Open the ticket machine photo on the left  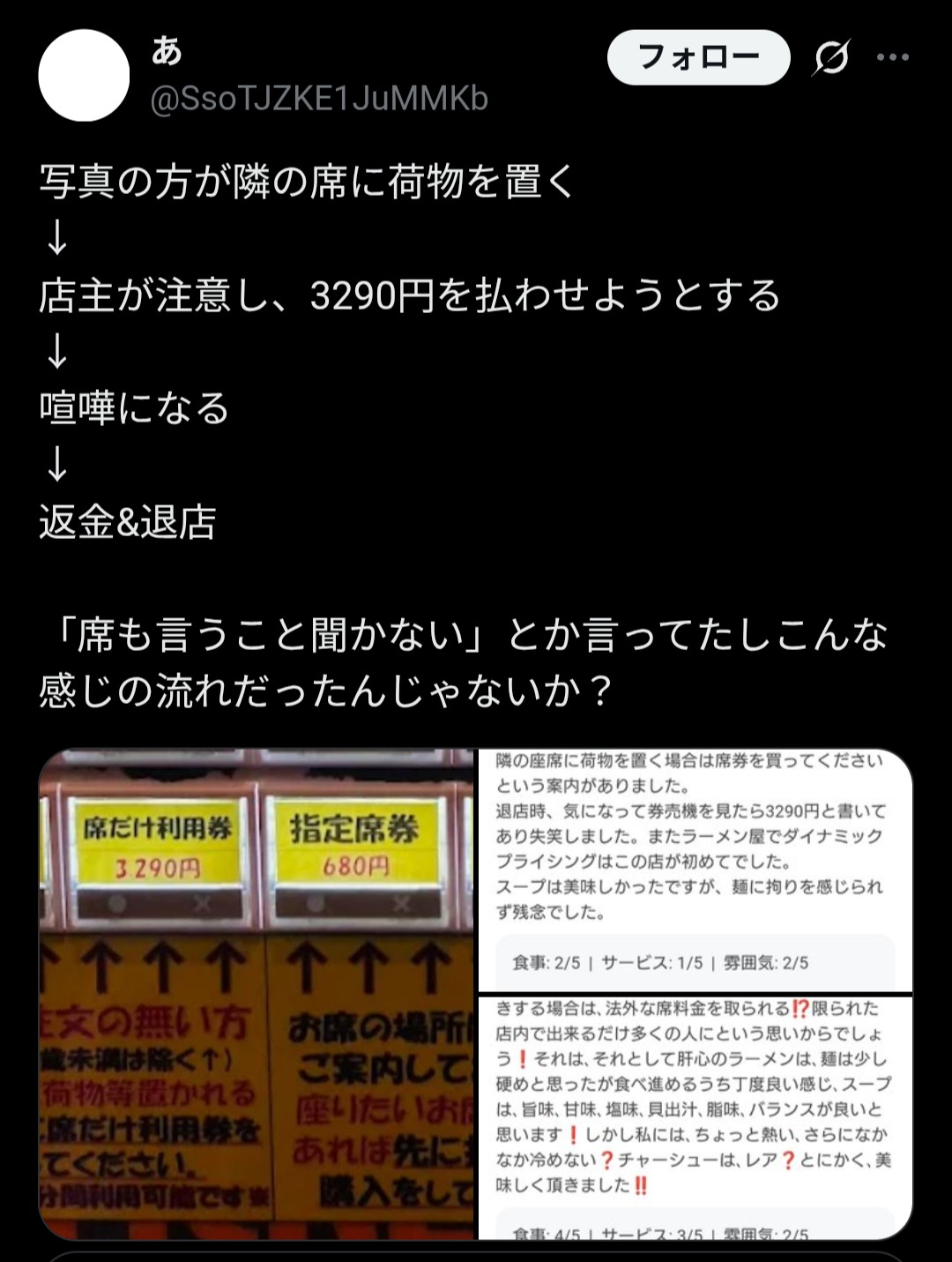(x=257, y=994)
